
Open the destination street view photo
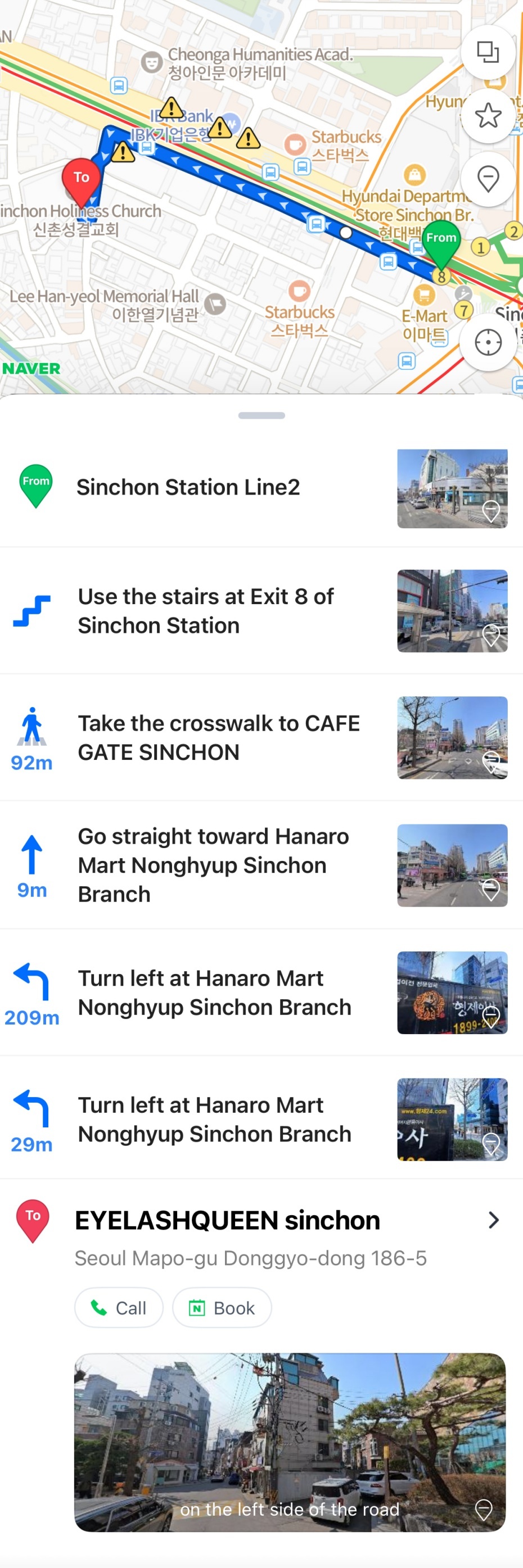pos(290,1442)
